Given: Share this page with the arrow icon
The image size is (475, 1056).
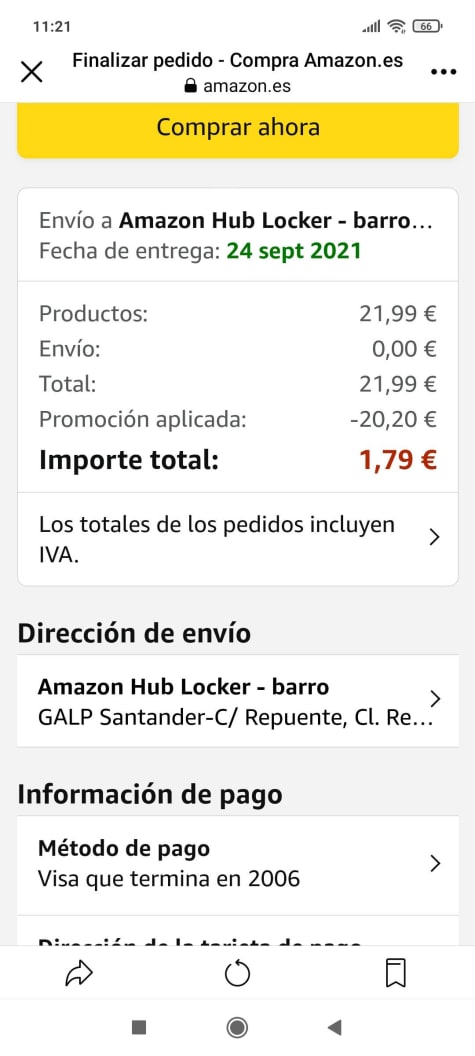Looking at the screenshot, I should click(x=79, y=974).
